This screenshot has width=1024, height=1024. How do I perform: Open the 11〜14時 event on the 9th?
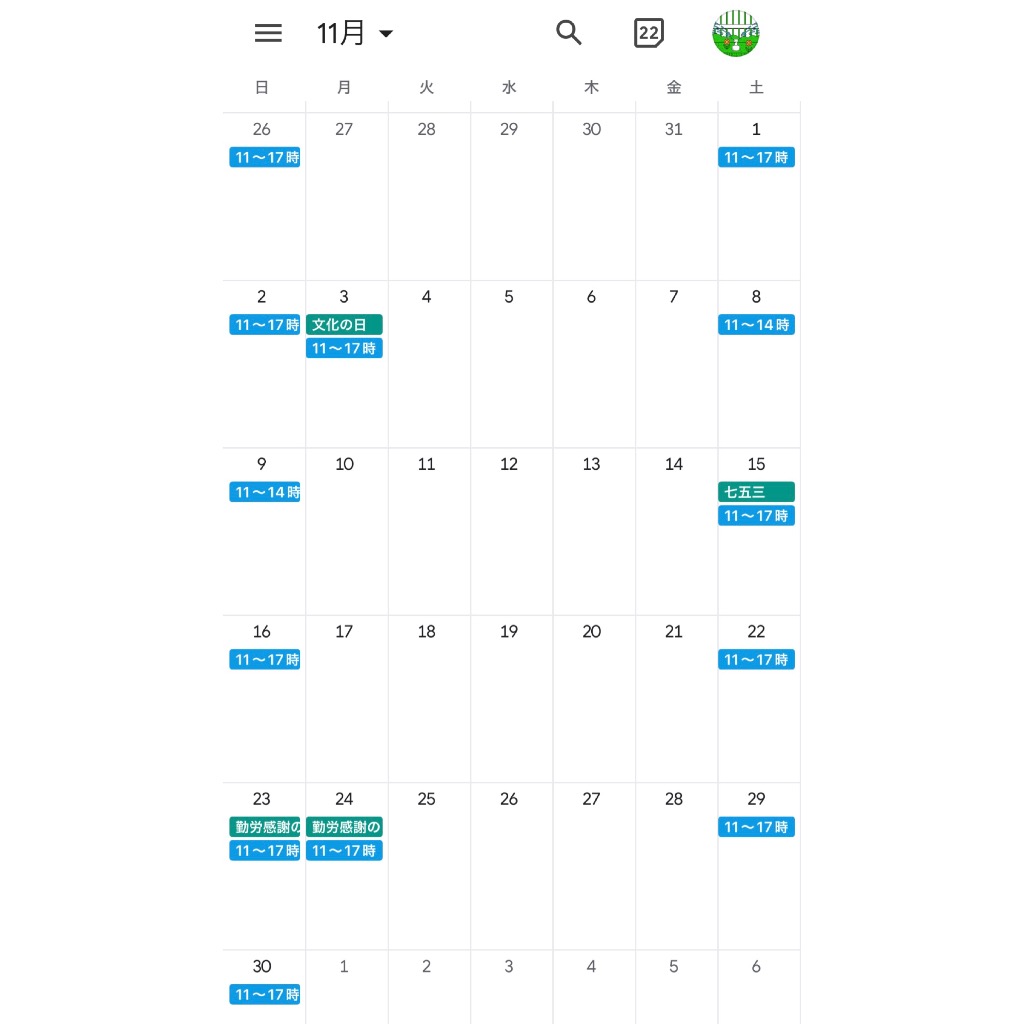coord(265,492)
